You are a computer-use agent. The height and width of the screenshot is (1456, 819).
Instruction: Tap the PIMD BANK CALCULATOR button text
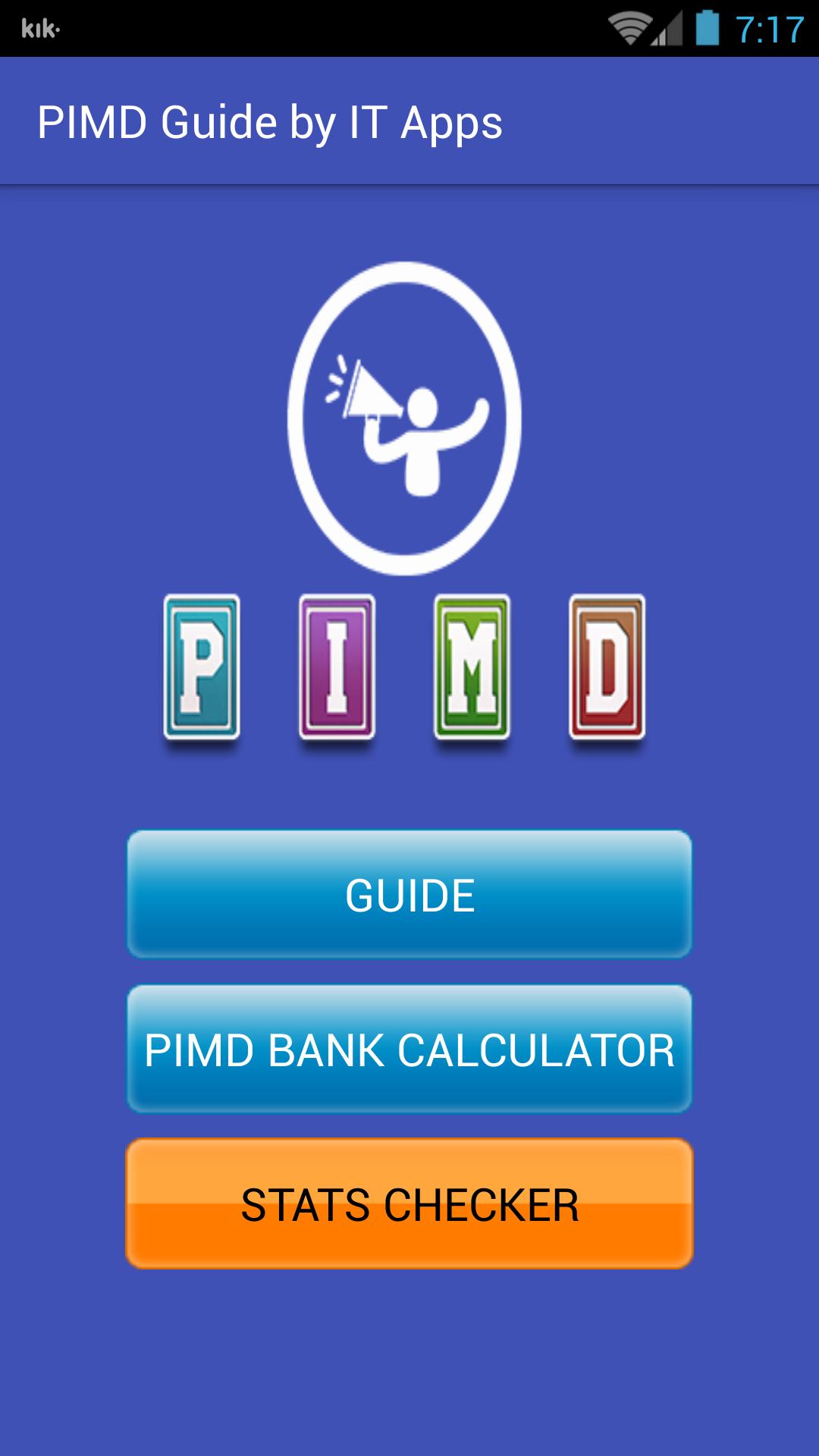coord(408,1048)
